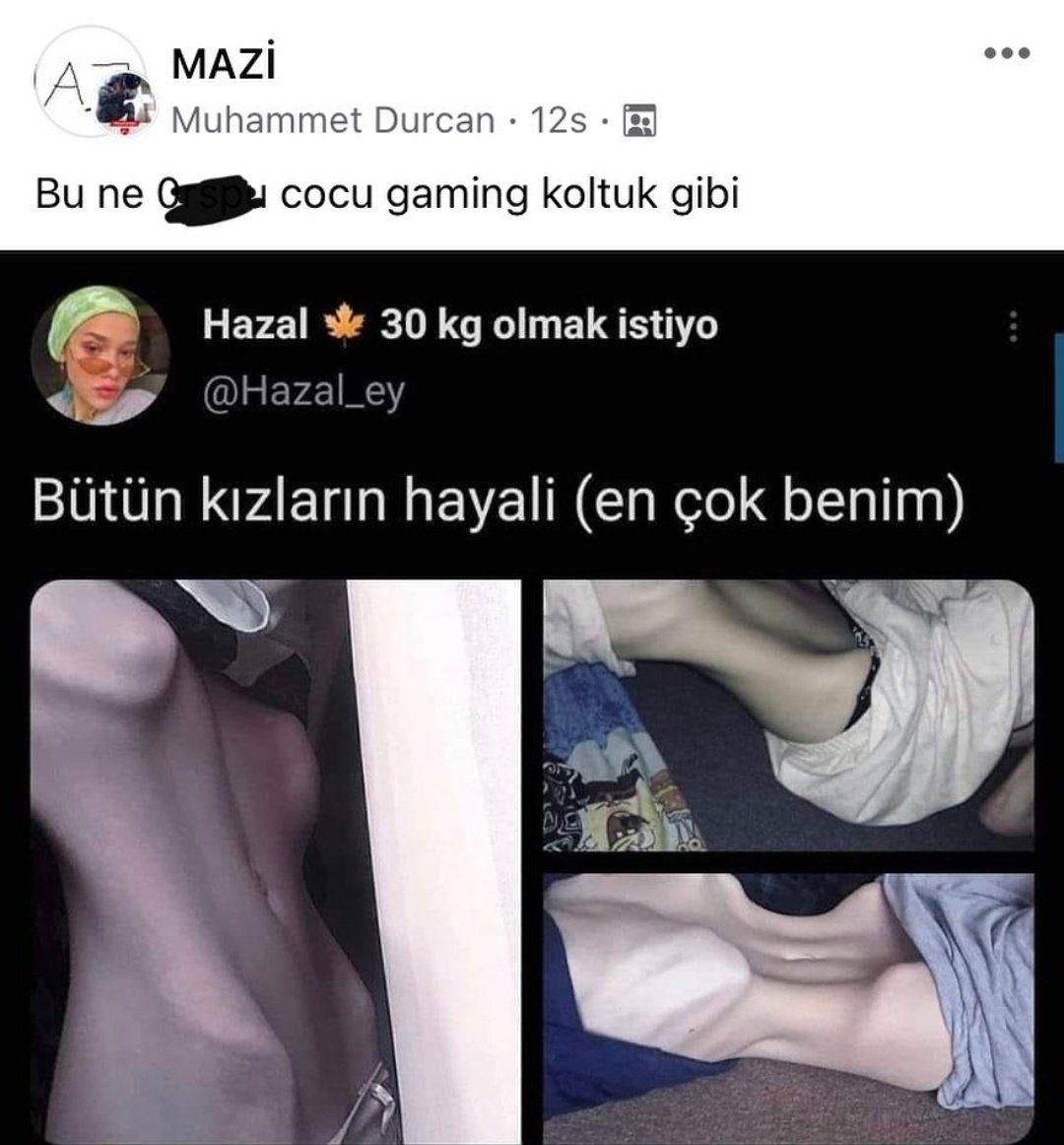Screen dimensions: 1064x1145
Task: Open the MAZİ group page
Action: tap(224, 65)
